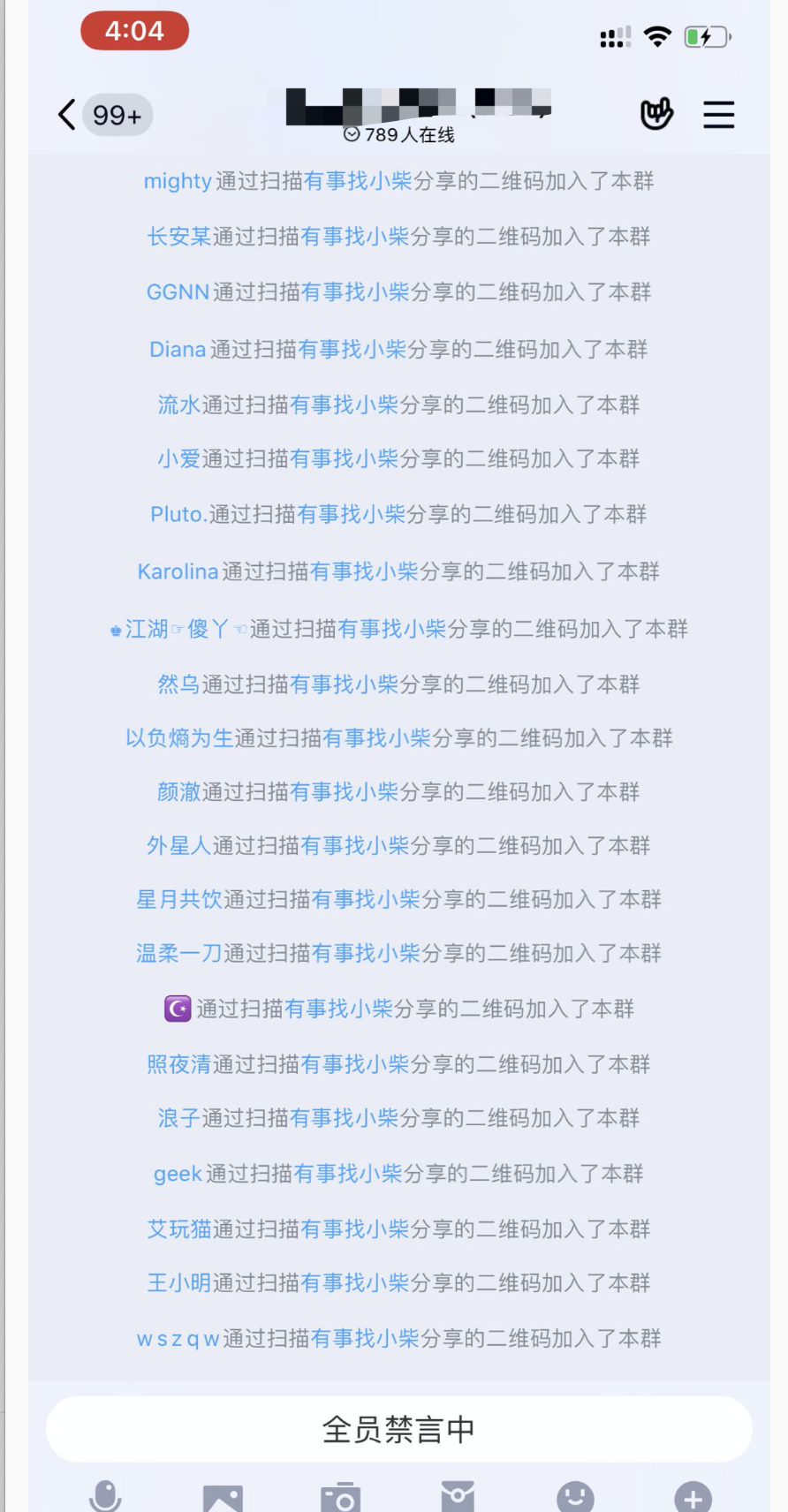The width and height of the screenshot is (788, 1512).
Task: View member 长安某's profile
Action: [x=178, y=237]
